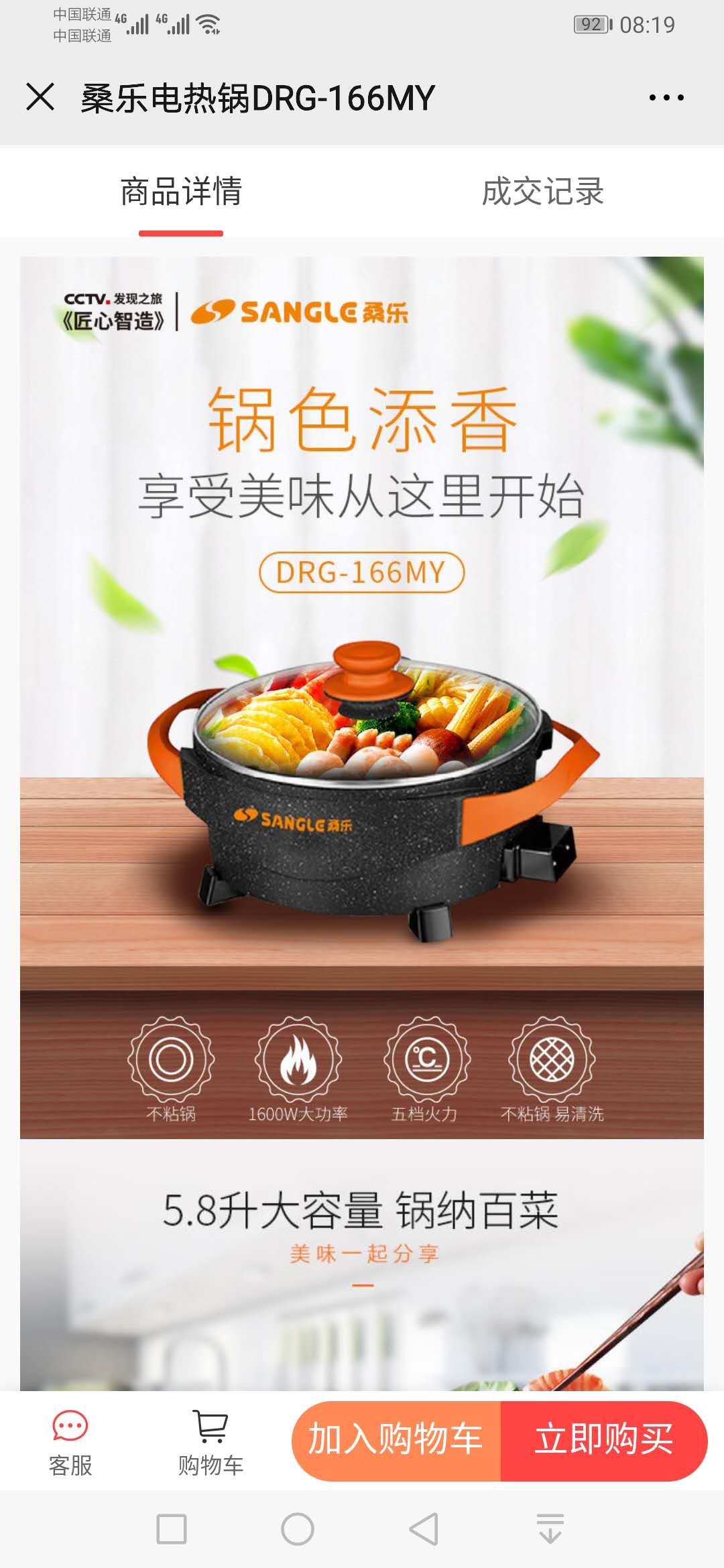The image size is (724, 1568).
Task: Tap 立即购买 to buy now
Action: point(603,1441)
